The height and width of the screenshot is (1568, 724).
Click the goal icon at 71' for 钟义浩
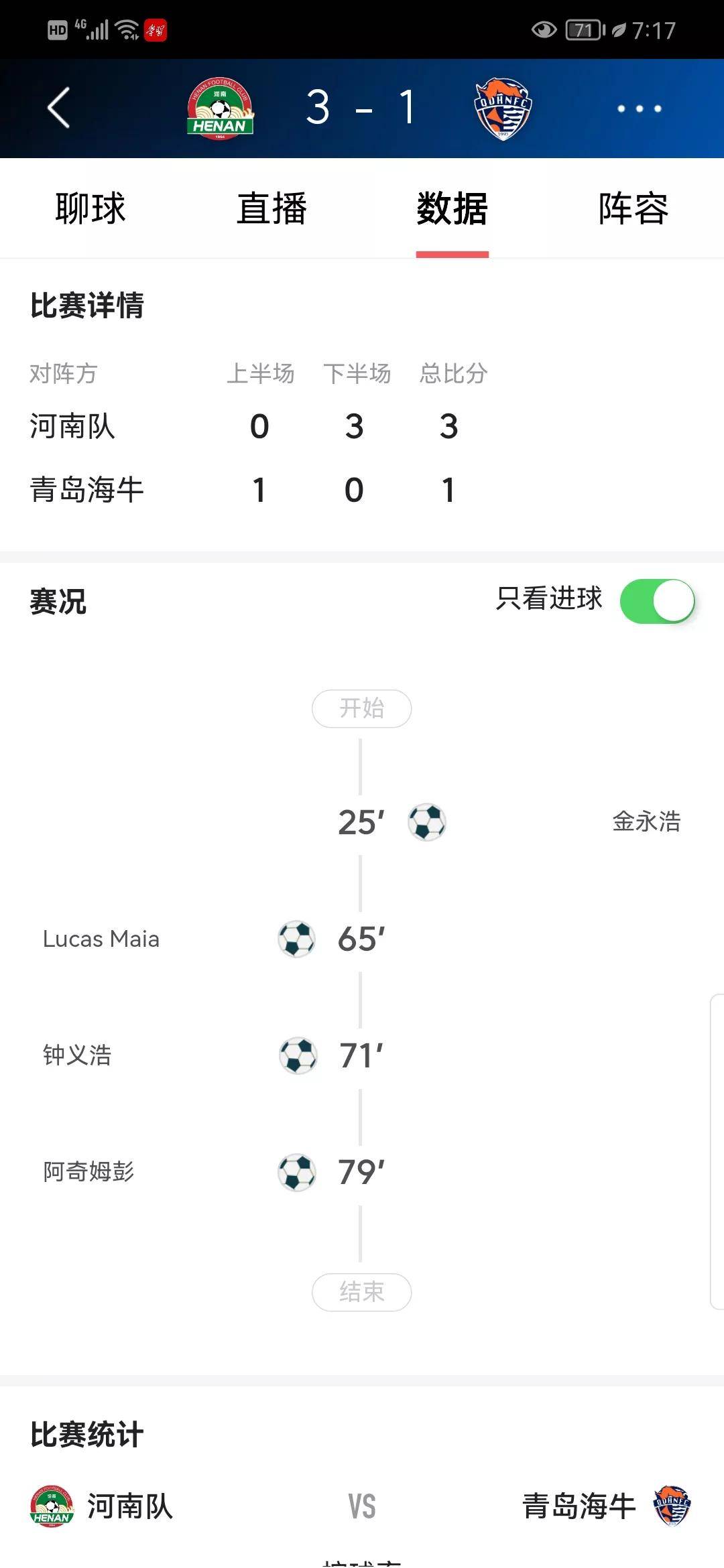coord(296,1055)
